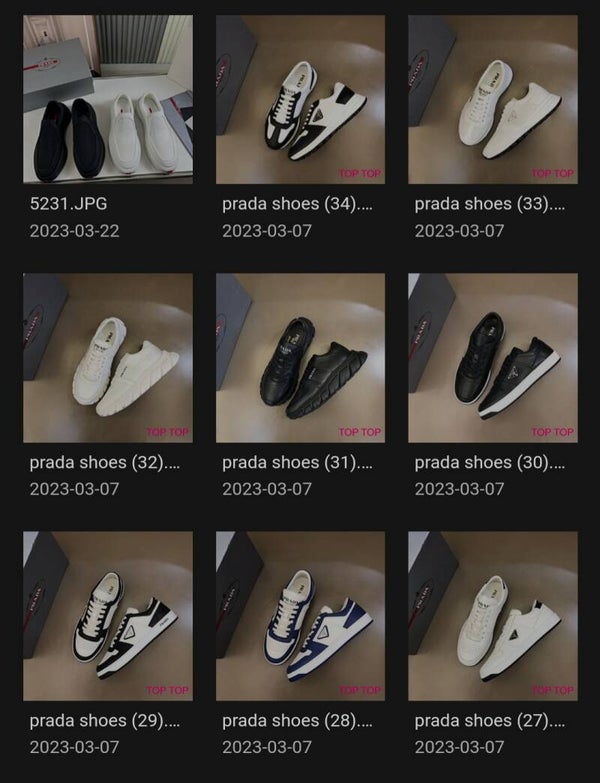Open the prada shoes (27) picture

tap(492, 615)
